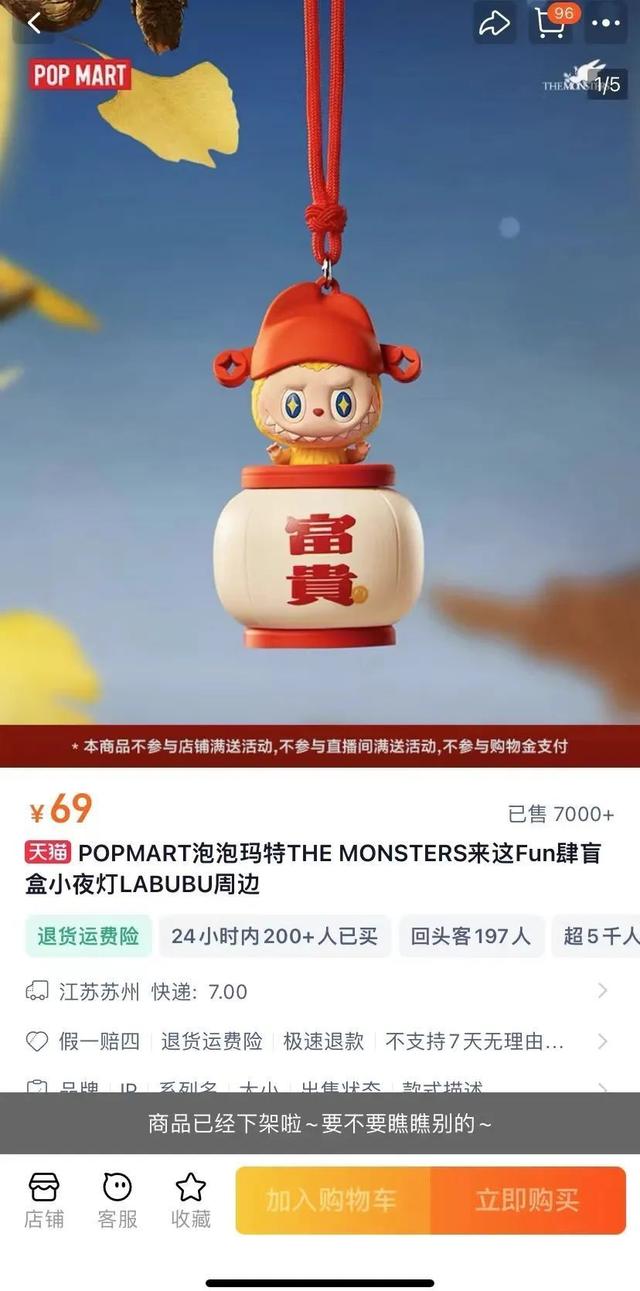Share this Labubu product
This screenshot has width=640, height=1291.
point(494,24)
